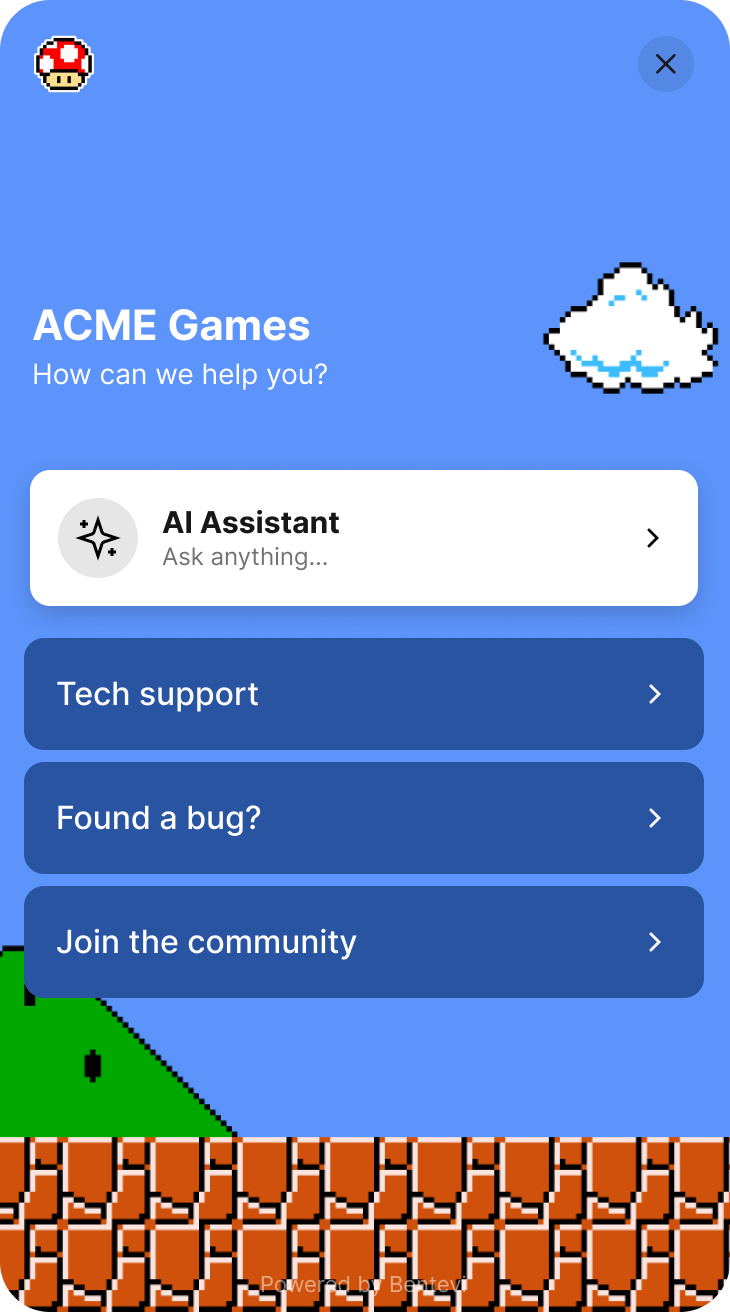Open Tech support
Viewport: 730px width, 1312px height.
[x=363, y=694]
